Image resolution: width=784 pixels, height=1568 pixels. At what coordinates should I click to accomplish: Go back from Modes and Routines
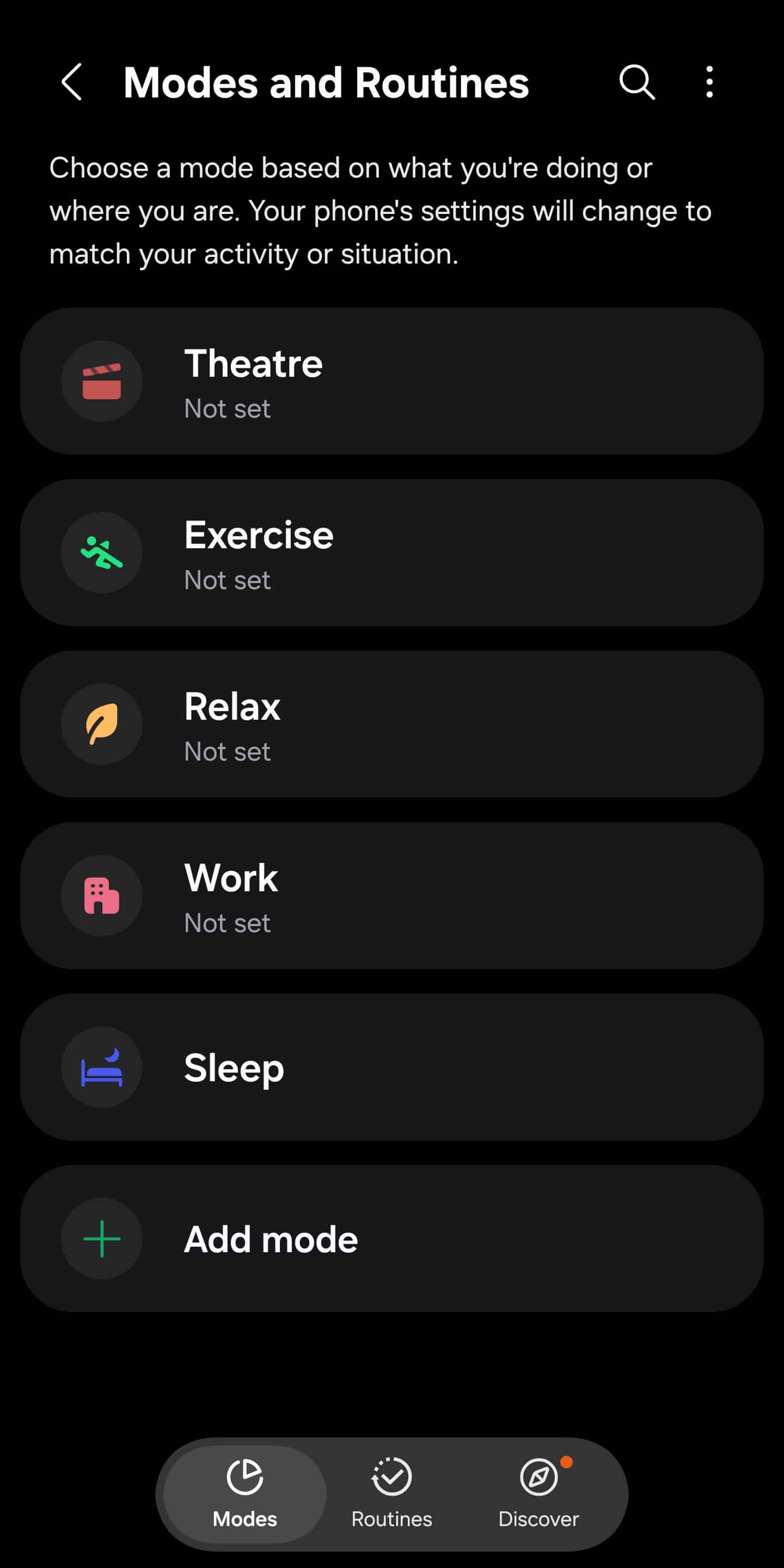(72, 82)
